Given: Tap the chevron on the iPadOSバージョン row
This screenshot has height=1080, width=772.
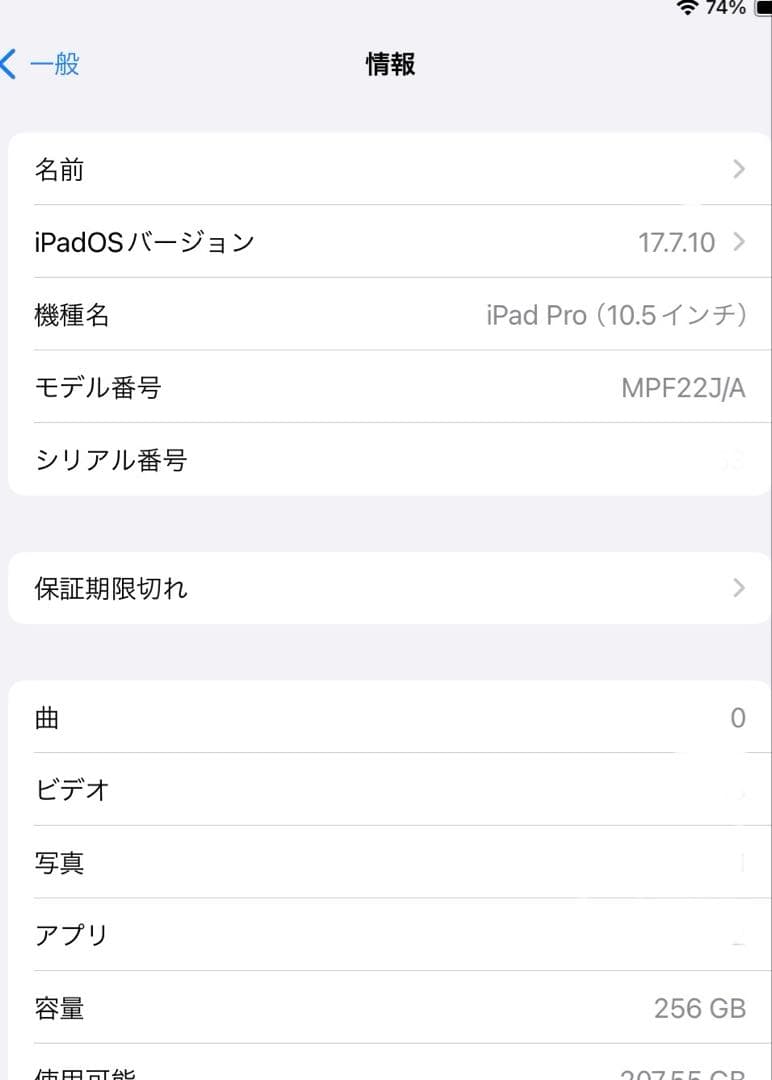Looking at the screenshot, I should click(x=738, y=241).
